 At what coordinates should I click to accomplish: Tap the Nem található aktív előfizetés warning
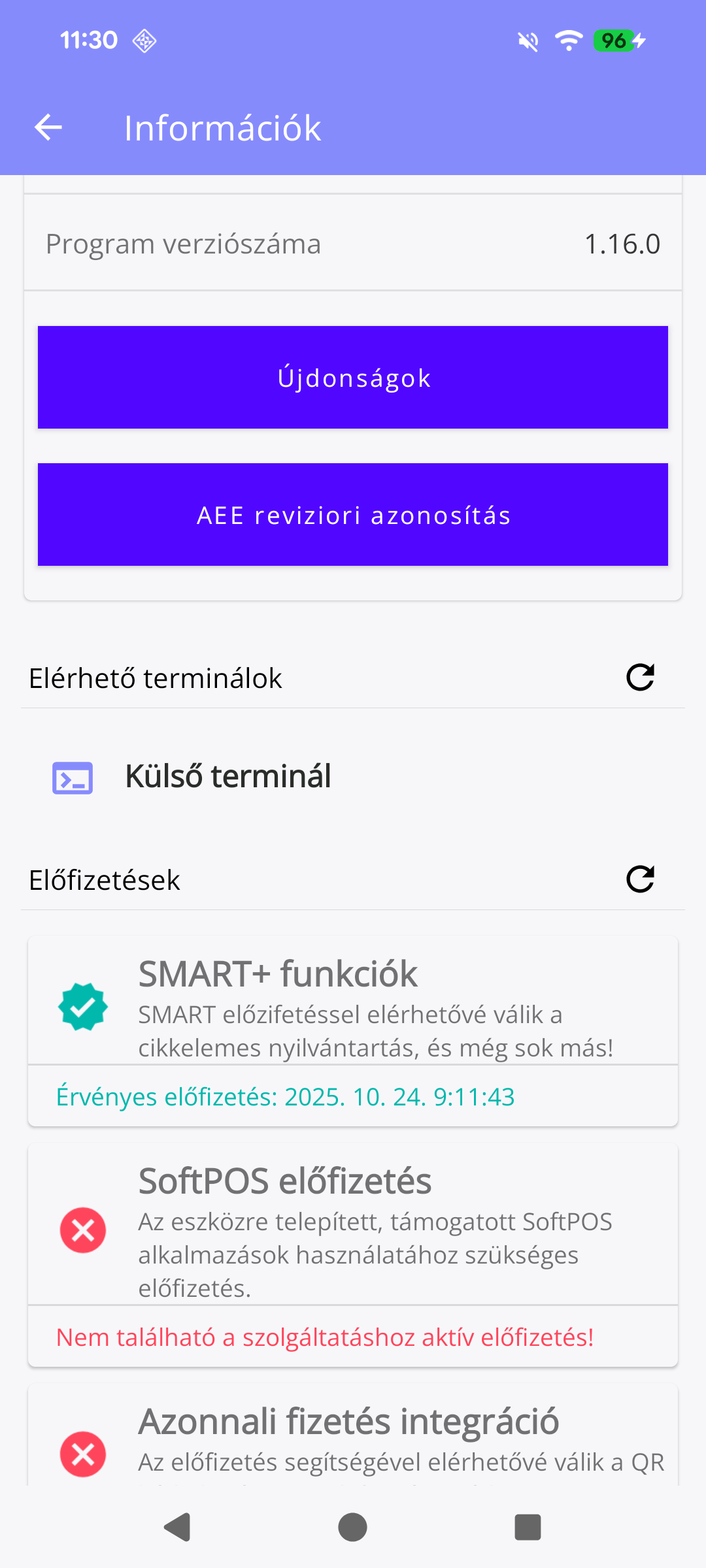click(325, 1334)
